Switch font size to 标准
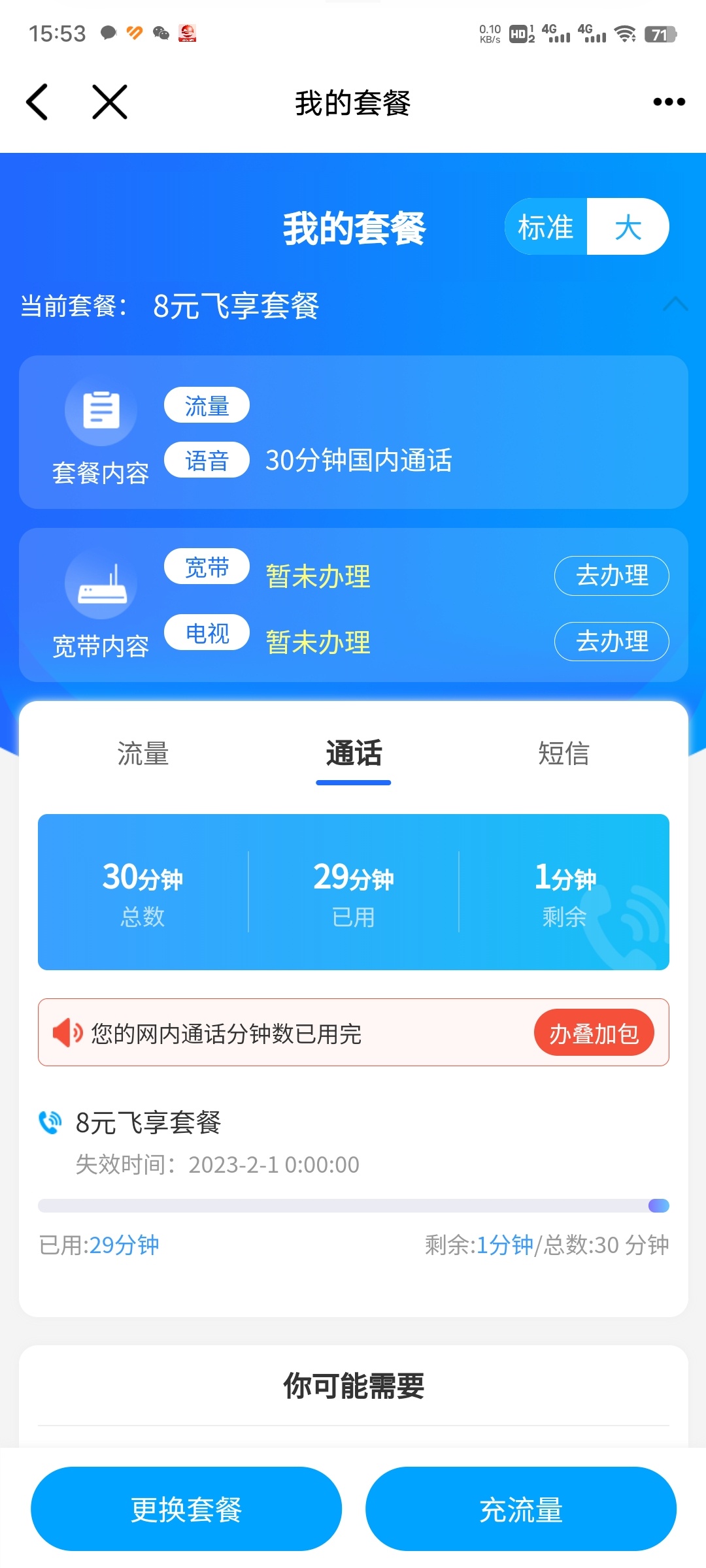The width and height of the screenshot is (706, 1568). pyautogui.click(x=546, y=227)
